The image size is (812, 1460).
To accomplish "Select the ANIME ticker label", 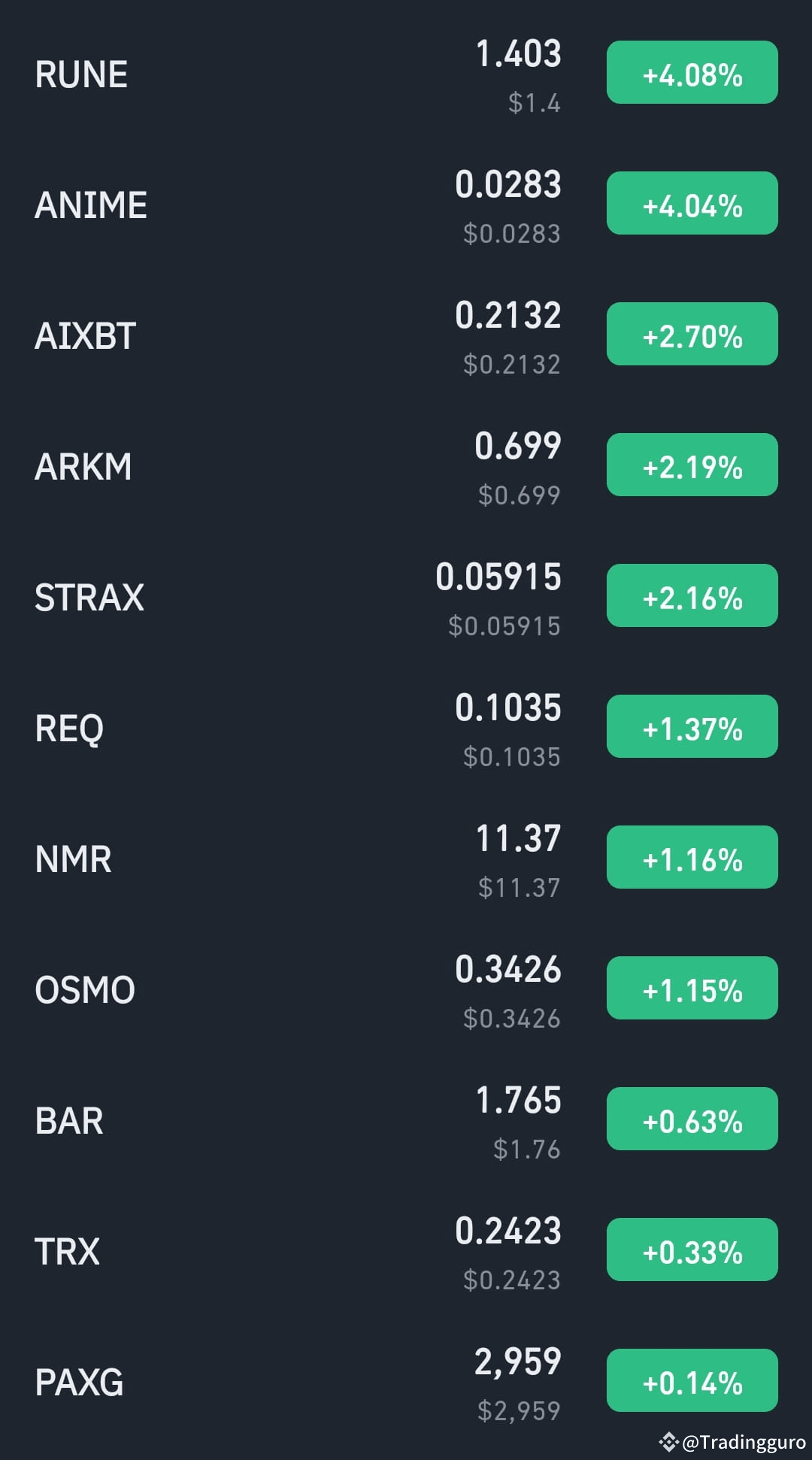I will [x=92, y=204].
